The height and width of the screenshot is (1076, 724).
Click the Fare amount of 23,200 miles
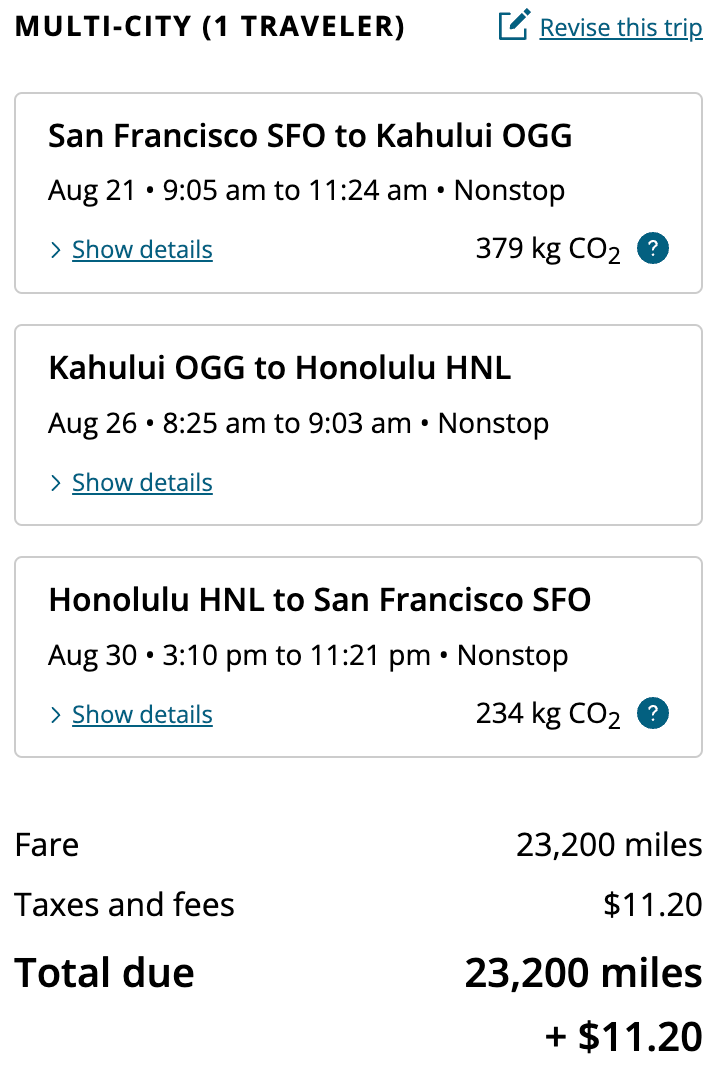pyautogui.click(x=610, y=844)
